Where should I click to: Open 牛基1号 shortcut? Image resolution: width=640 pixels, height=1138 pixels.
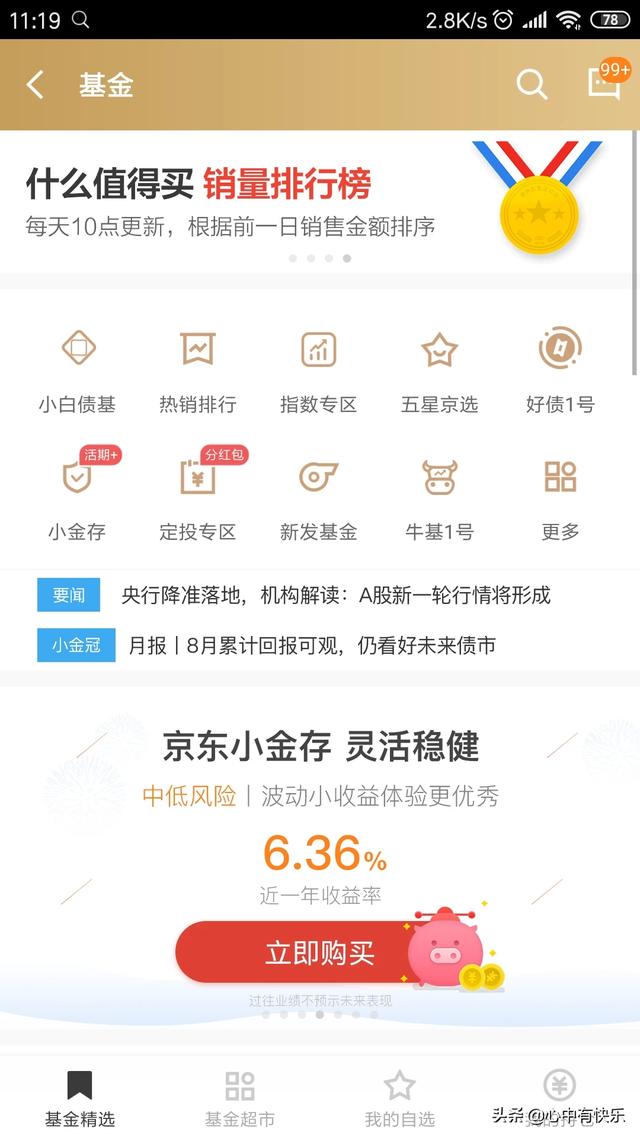tap(439, 498)
